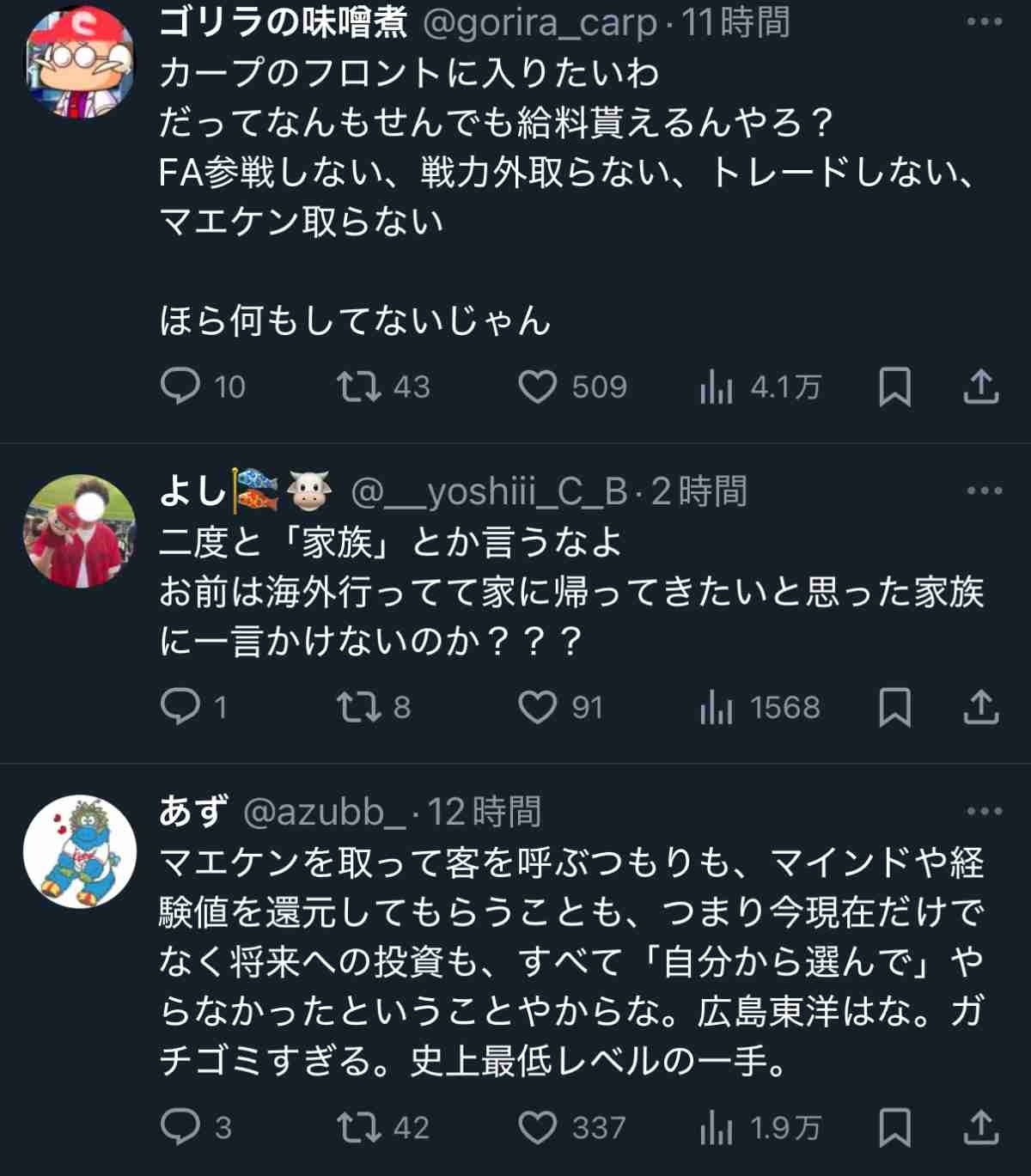The width and height of the screenshot is (1031, 1176).
Task: Repost @__yoshiii_C_B's post
Action: coord(358,707)
